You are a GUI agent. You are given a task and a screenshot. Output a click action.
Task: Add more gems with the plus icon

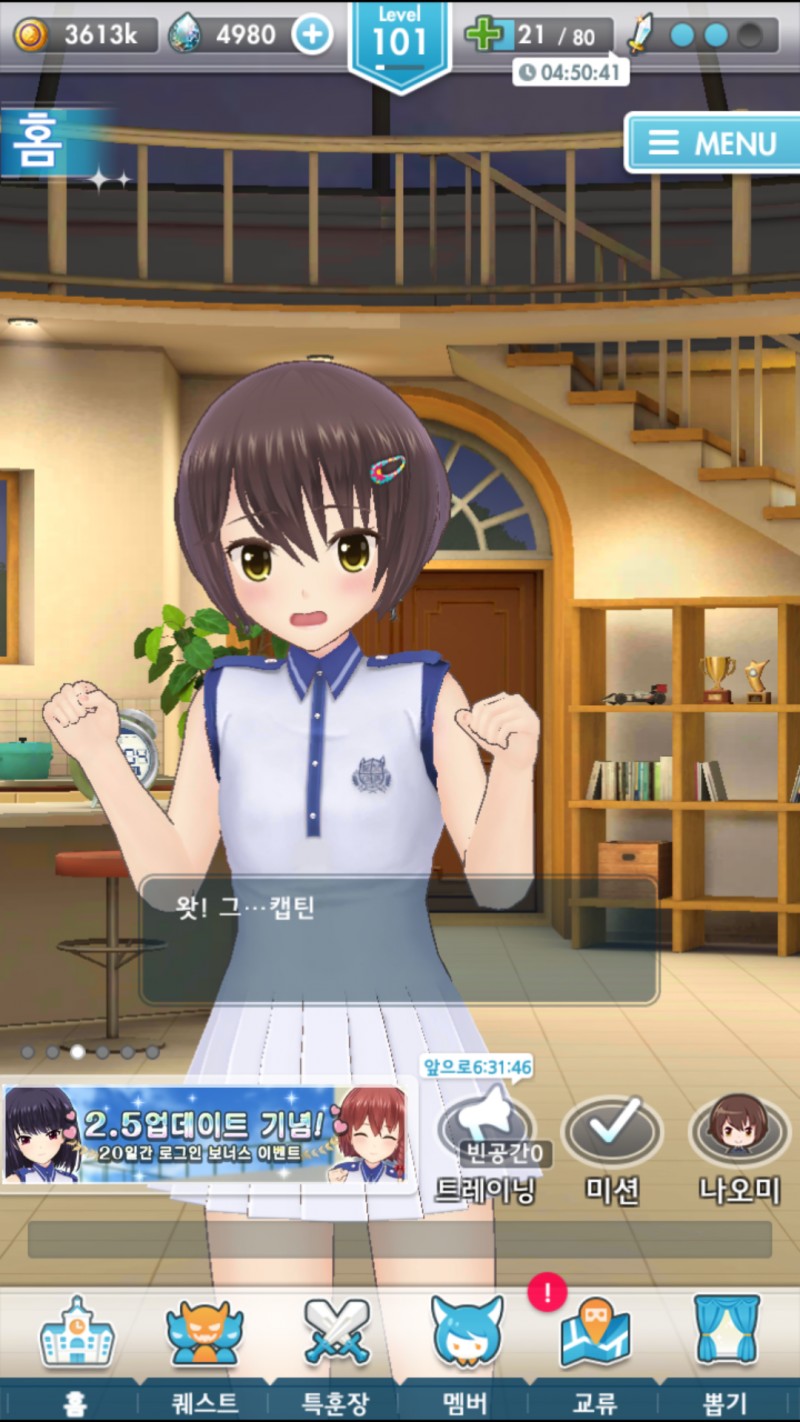click(312, 35)
